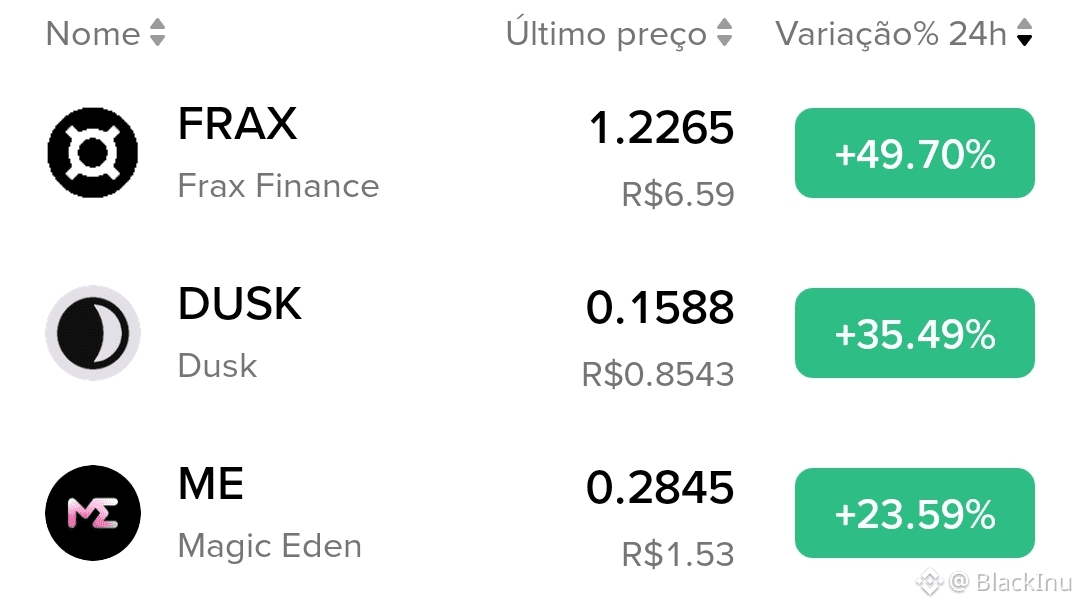Sort by Variação% 24h column

[x=903, y=34]
